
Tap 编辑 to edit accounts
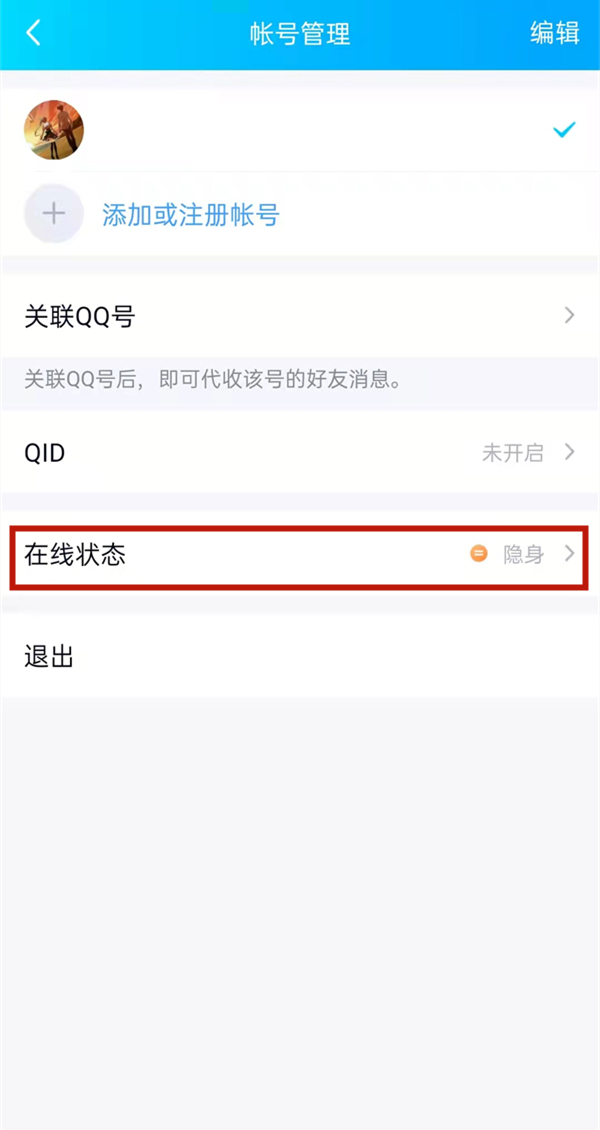click(554, 33)
